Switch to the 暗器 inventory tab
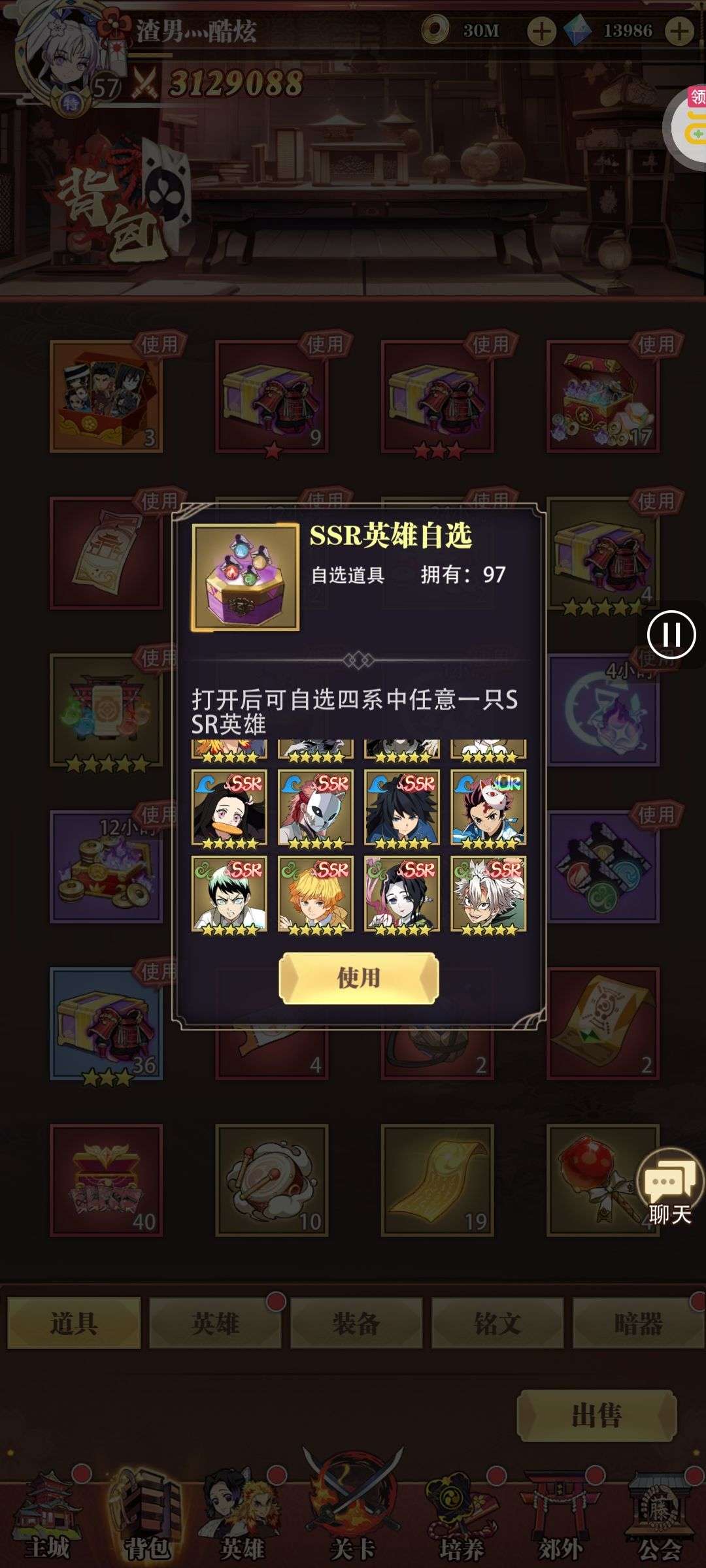 (x=639, y=1323)
